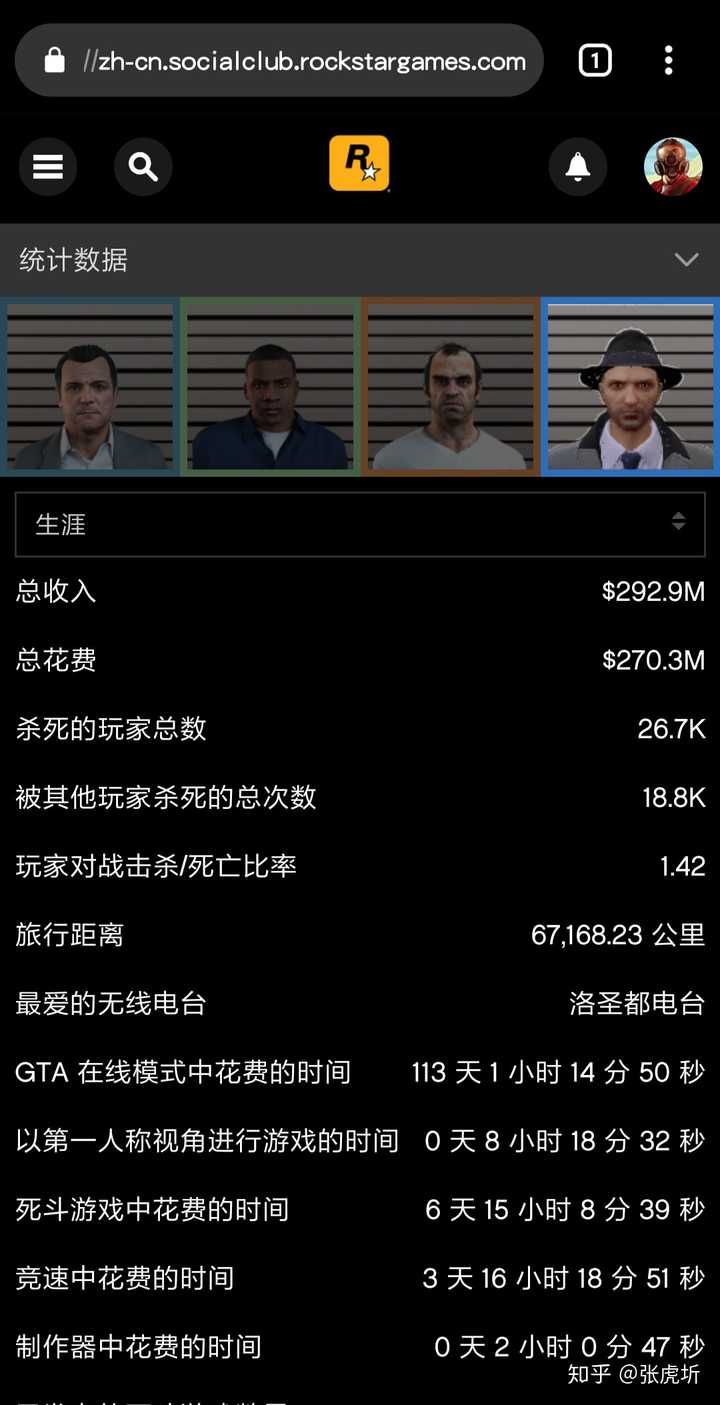This screenshot has width=720, height=1405.
Task: Open the browser overflow menu
Action: click(x=668, y=61)
